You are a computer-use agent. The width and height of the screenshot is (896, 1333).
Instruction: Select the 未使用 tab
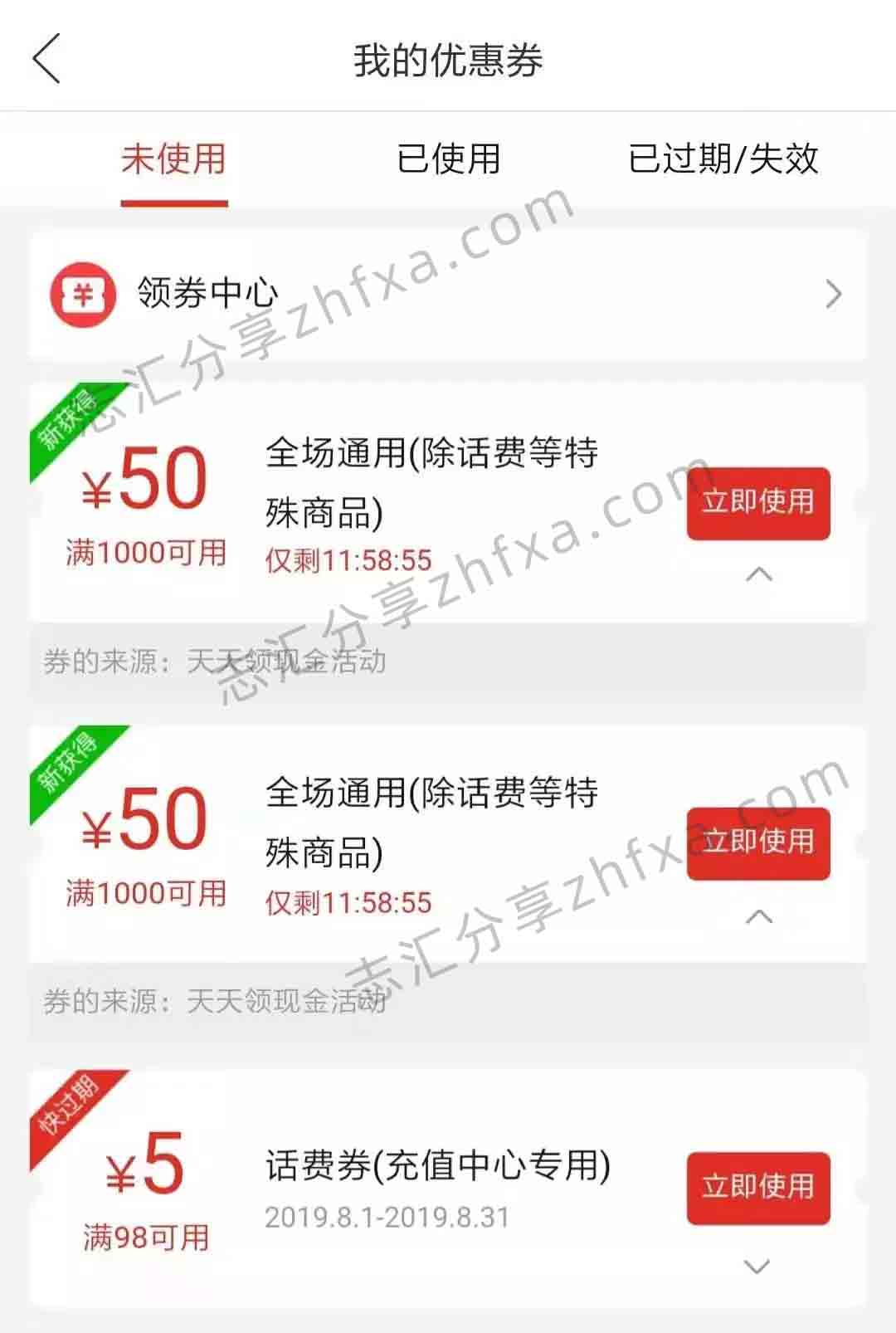pyautogui.click(x=173, y=159)
